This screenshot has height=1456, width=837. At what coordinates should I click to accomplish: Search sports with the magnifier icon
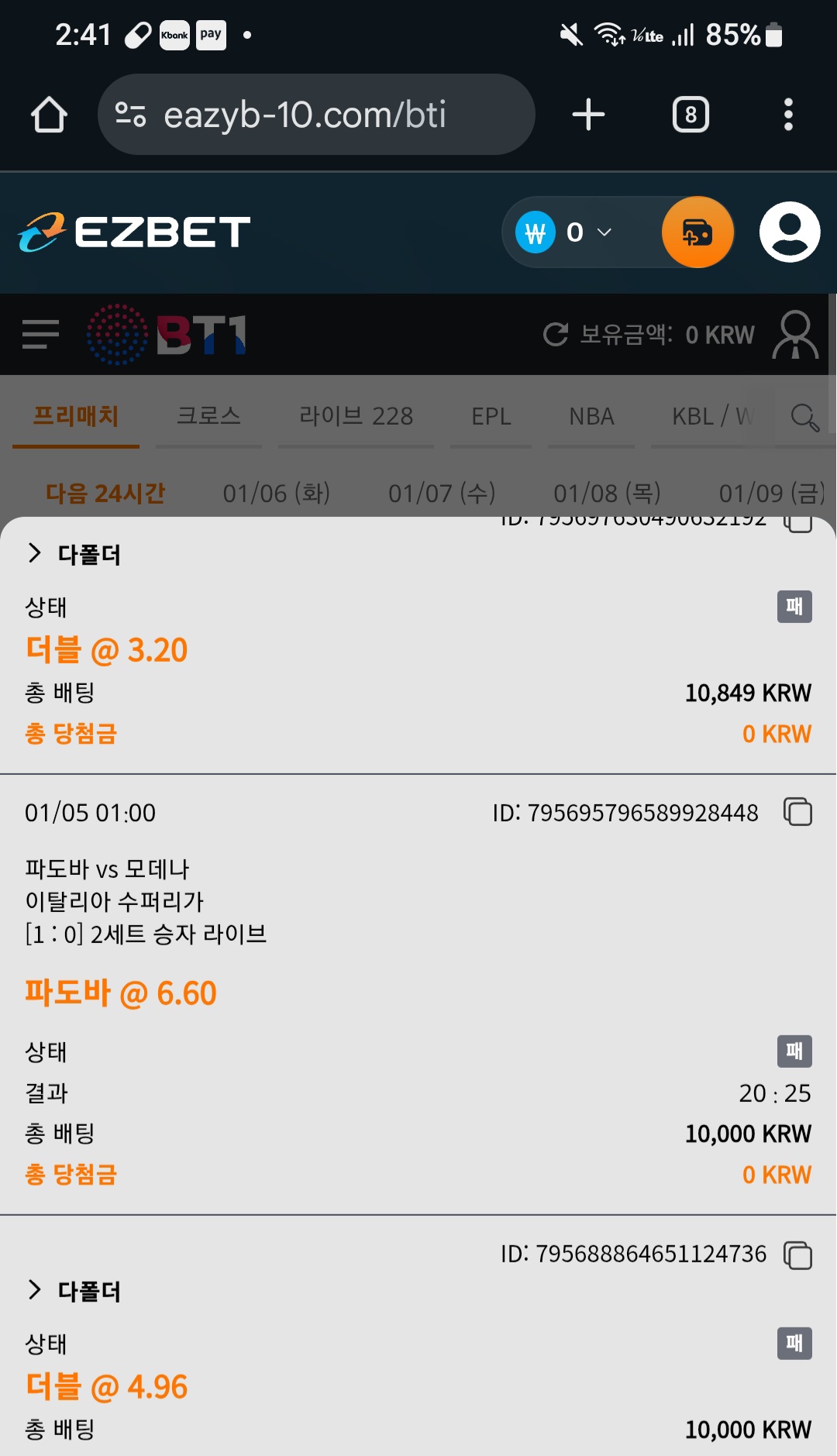click(x=804, y=417)
